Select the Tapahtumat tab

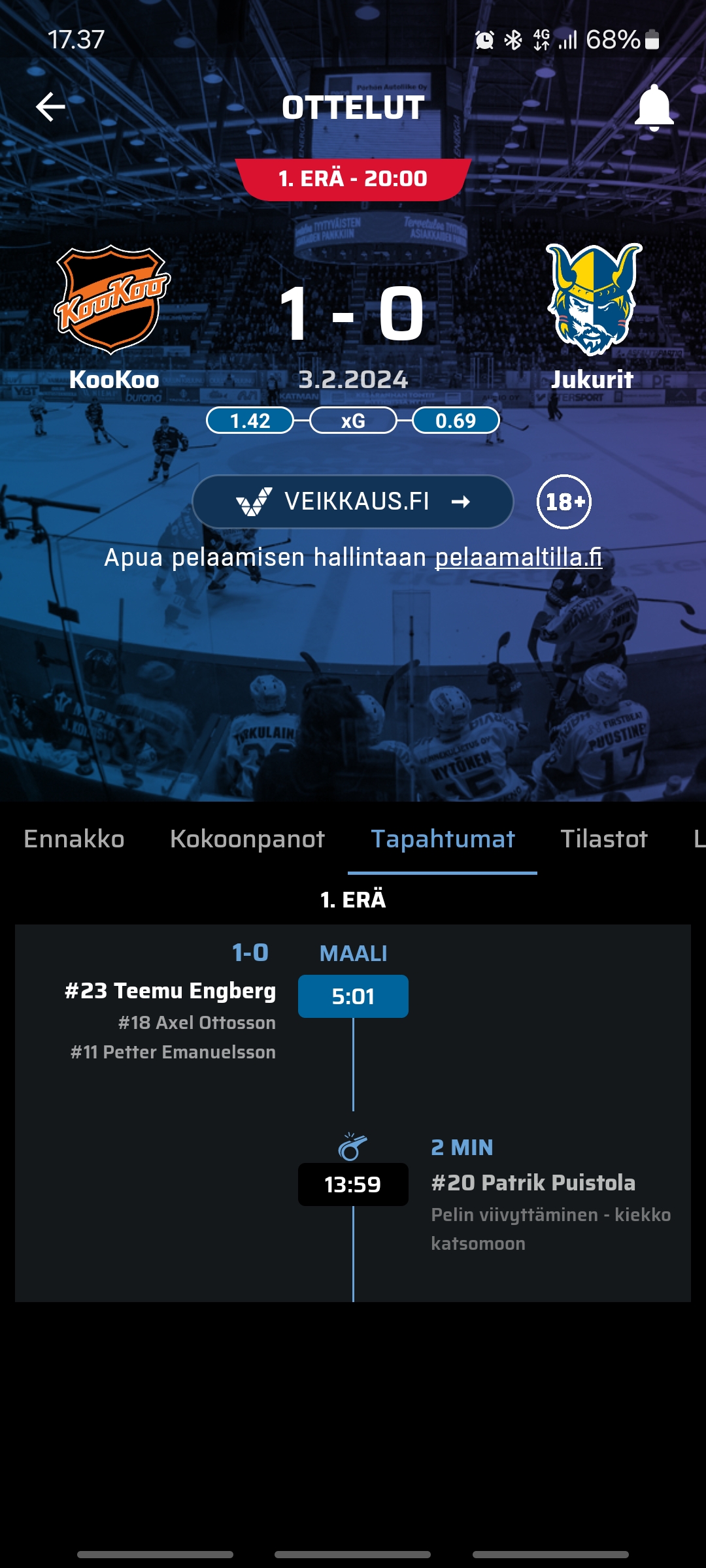[443, 839]
